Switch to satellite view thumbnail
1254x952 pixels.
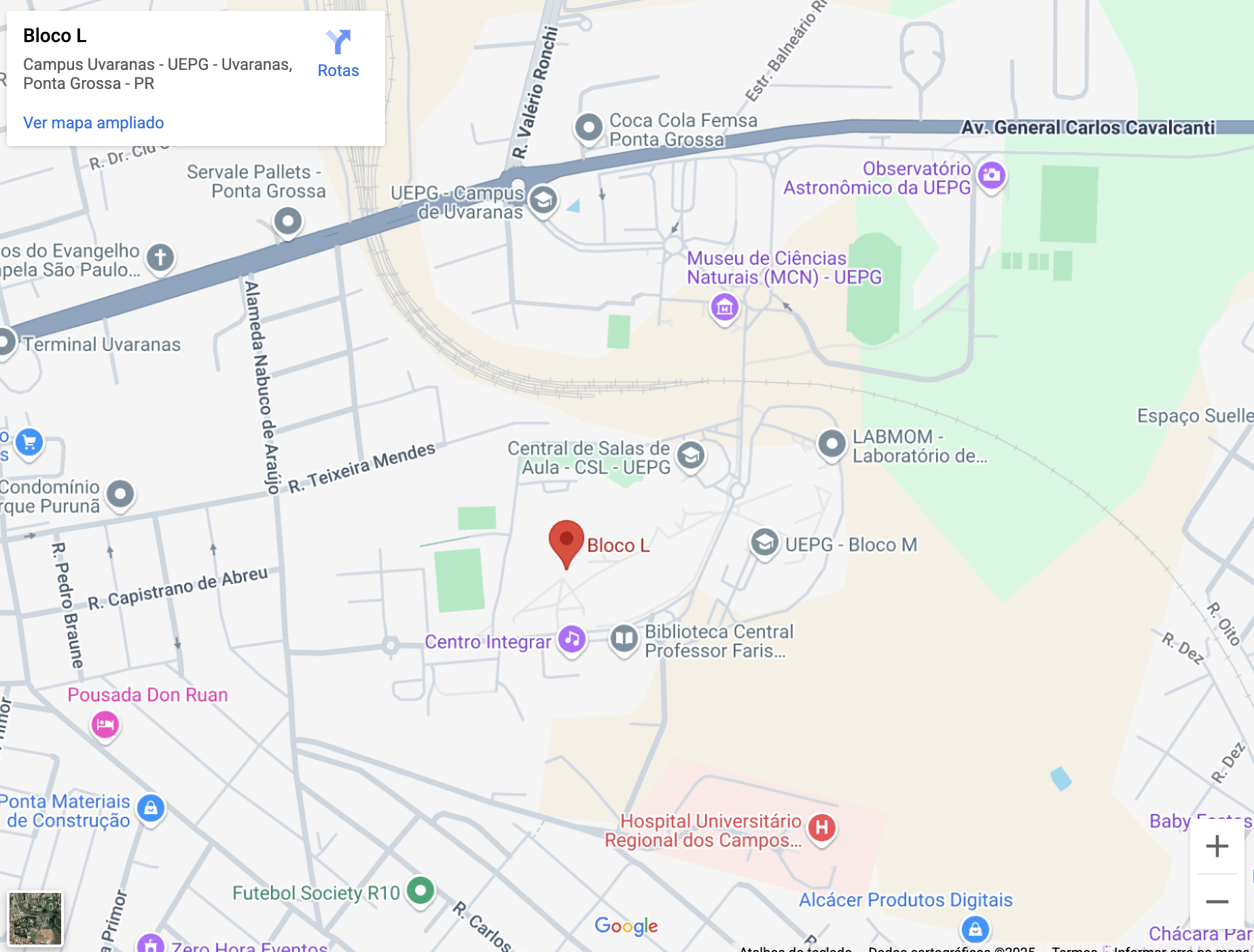(35, 919)
